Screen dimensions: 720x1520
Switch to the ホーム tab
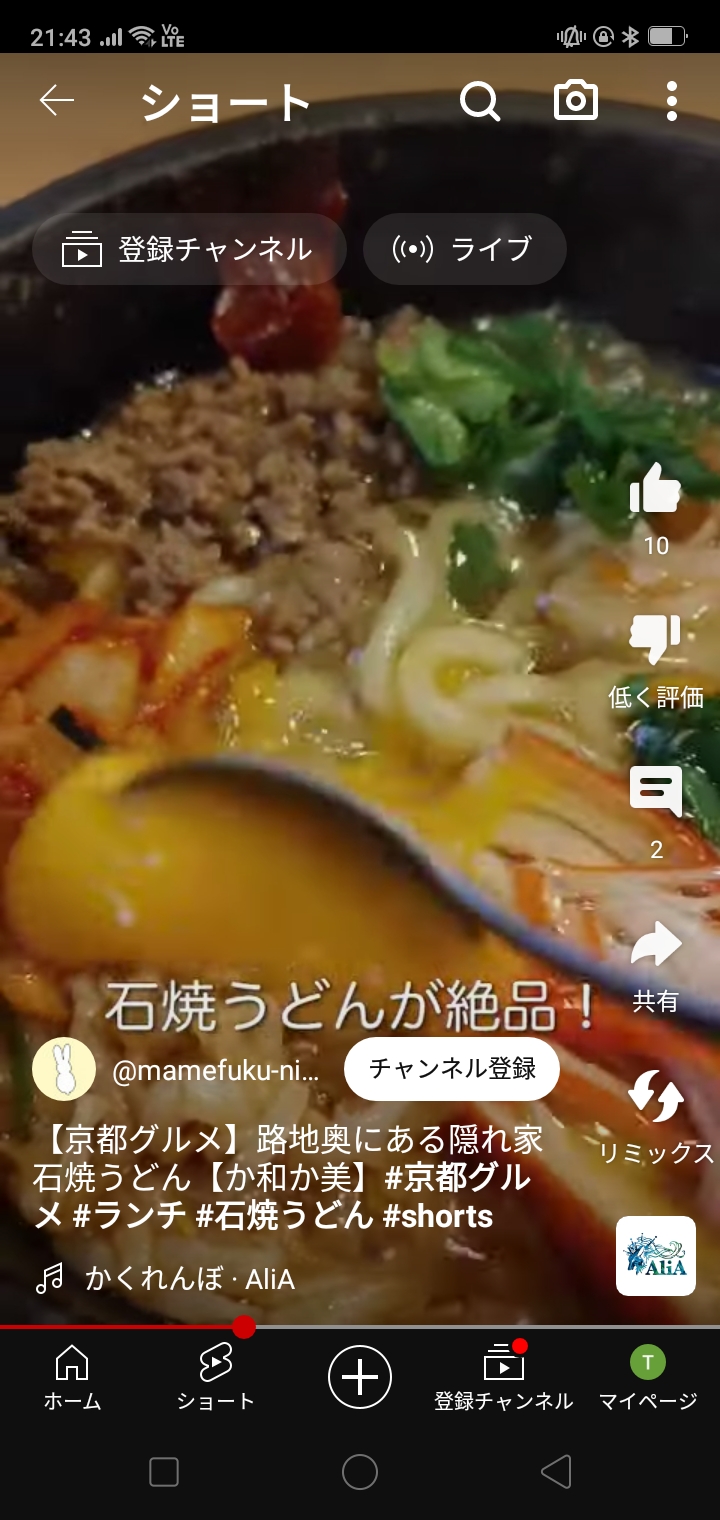coord(72,1375)
